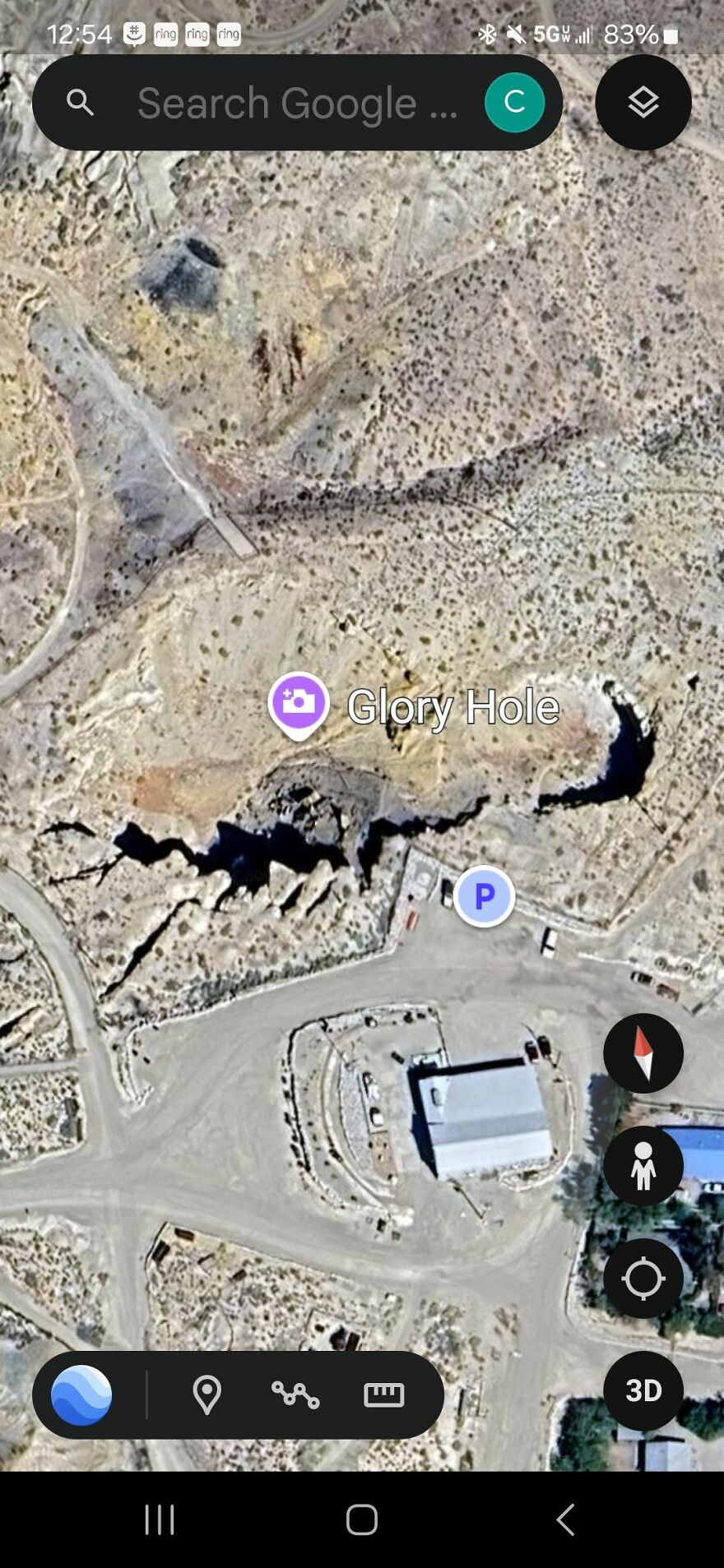Image resolution: width=724 pixels, height=1568 pixels.
Task: Reset north using the compass icon
Action: pyautogui.click(x=643, y=1053)
